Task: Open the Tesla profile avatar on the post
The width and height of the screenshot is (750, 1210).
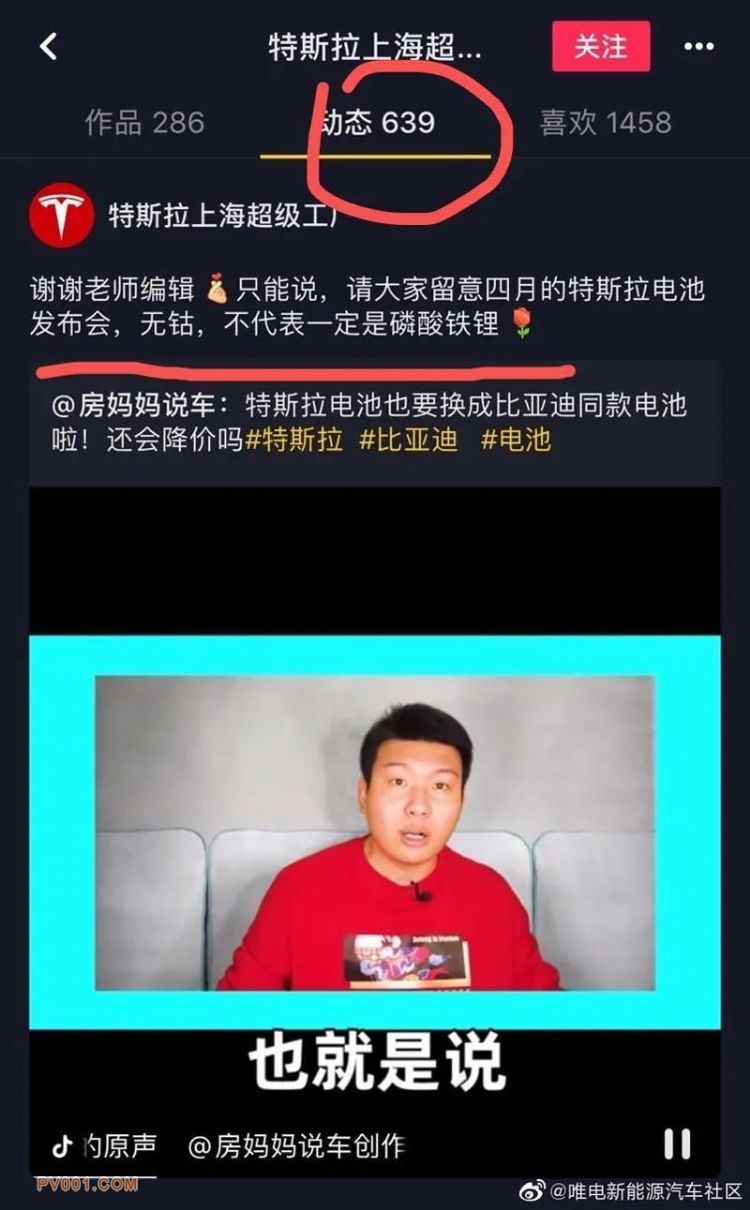Action: pyautogui.click(x=62, y=214)
